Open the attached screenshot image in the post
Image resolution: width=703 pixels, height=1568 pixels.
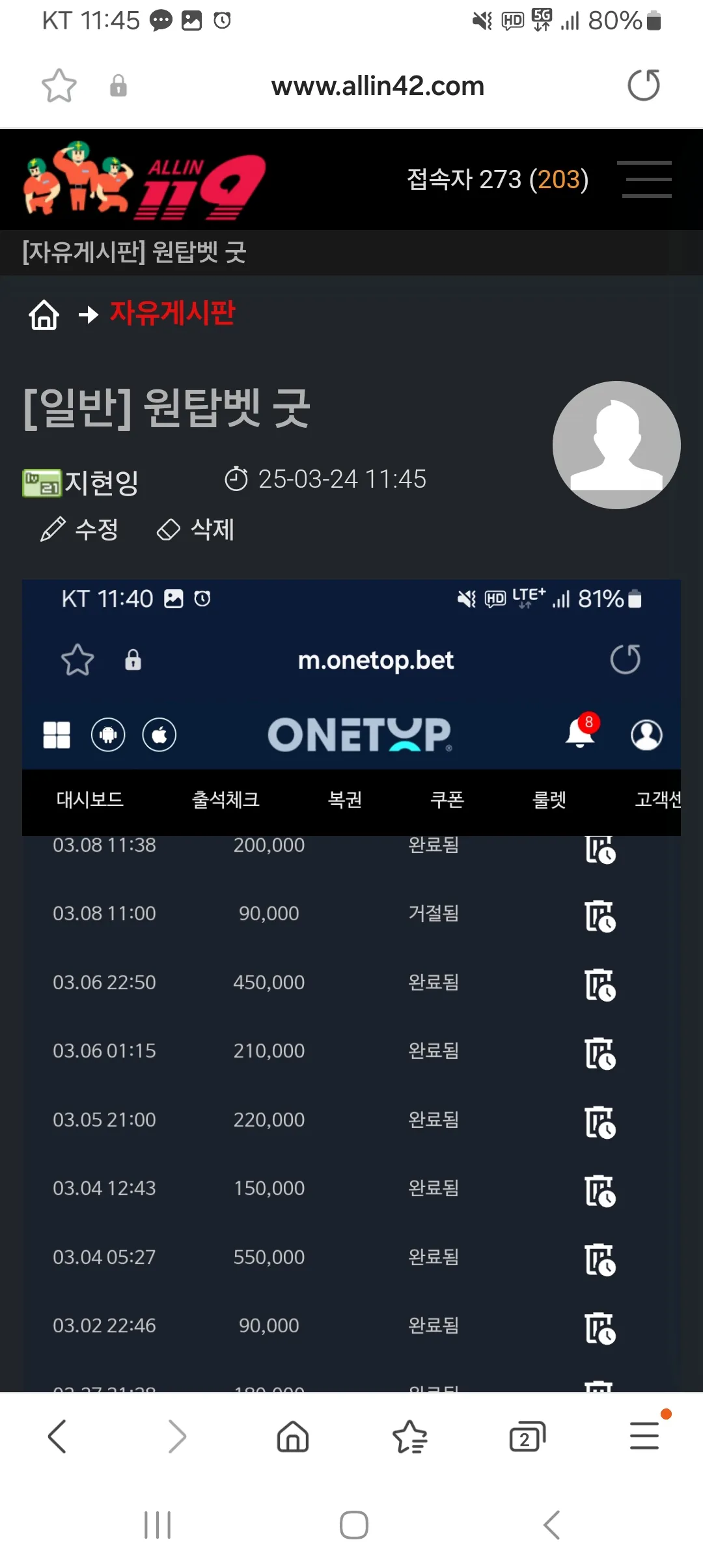(x=351, y=985)
